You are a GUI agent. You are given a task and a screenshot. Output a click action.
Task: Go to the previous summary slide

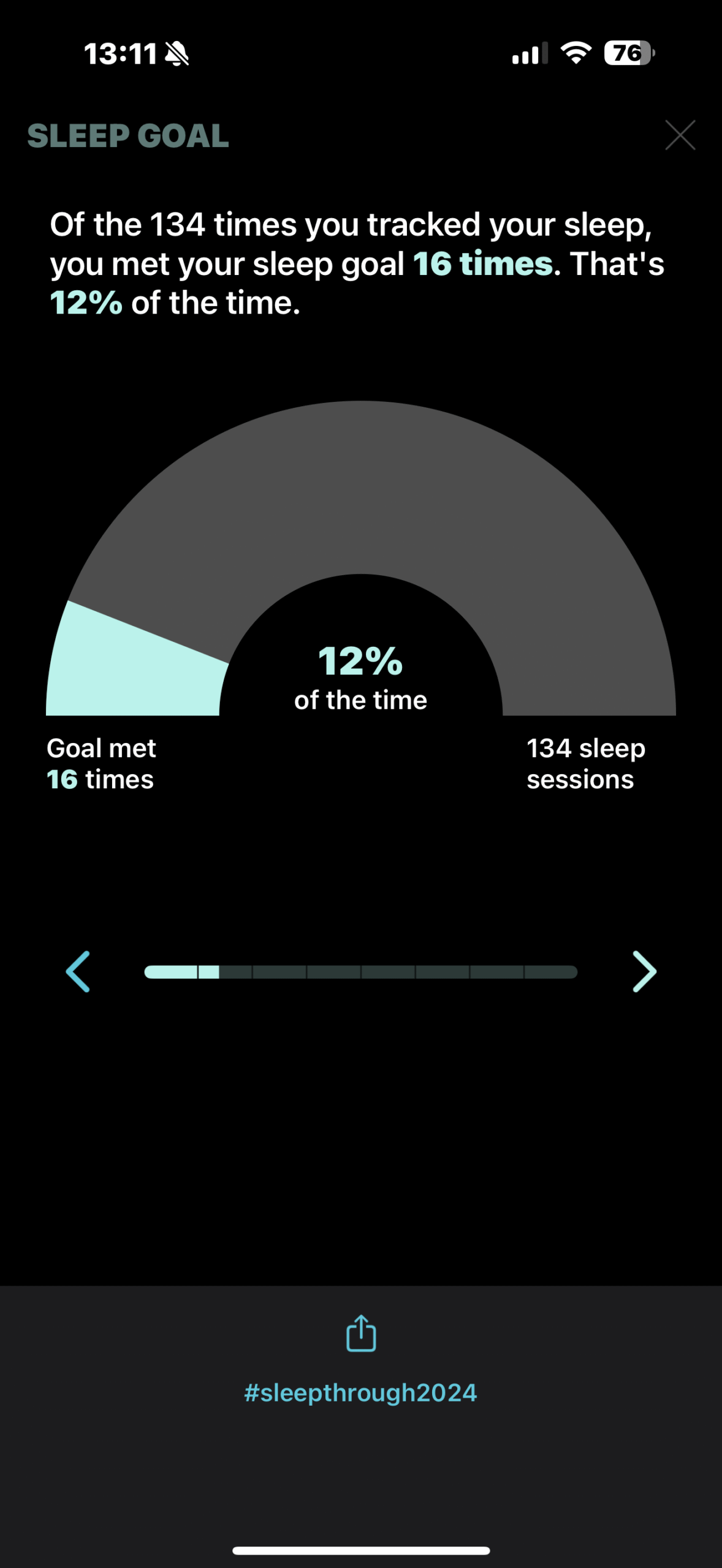(x=78, y=971)
